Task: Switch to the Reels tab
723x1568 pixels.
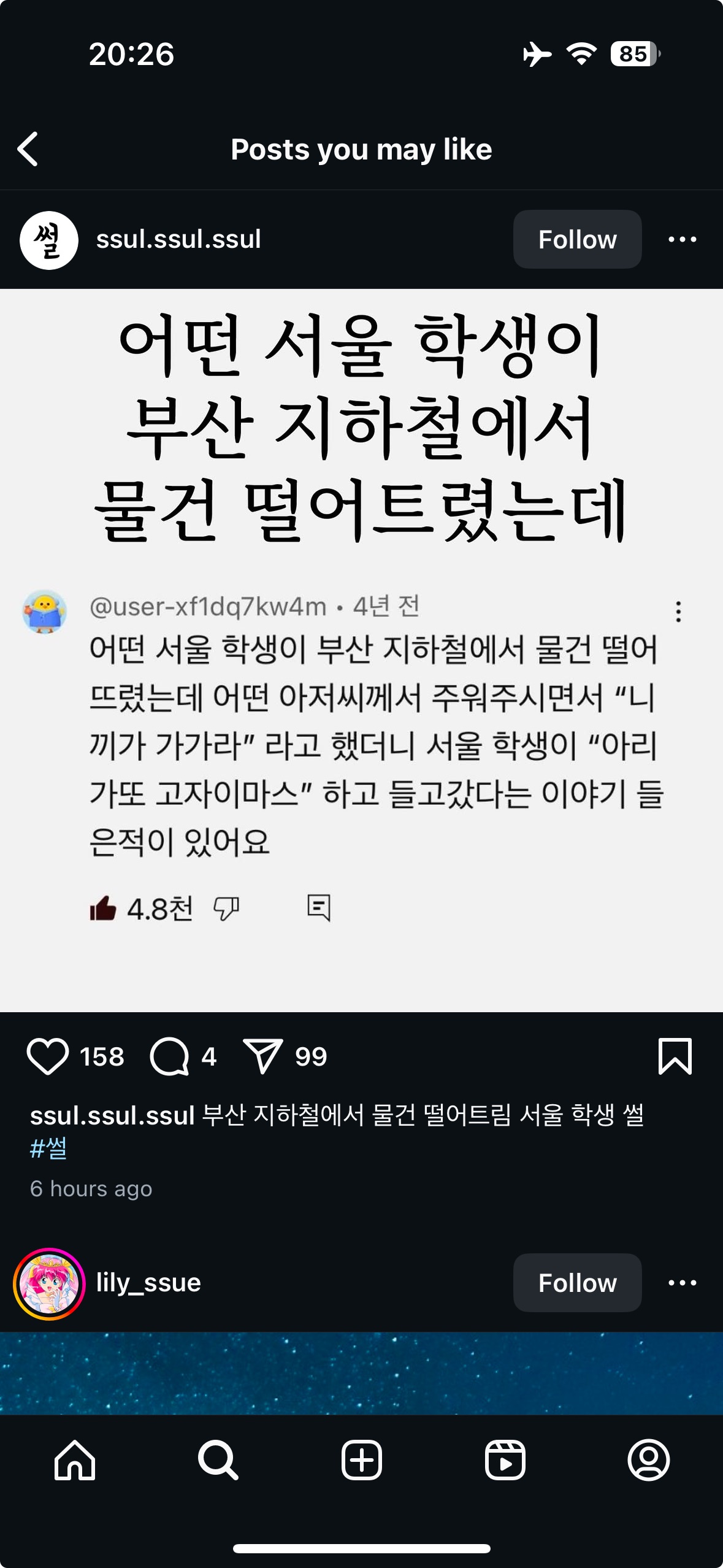Action: pyautogui.click(x=505, y=1461)
